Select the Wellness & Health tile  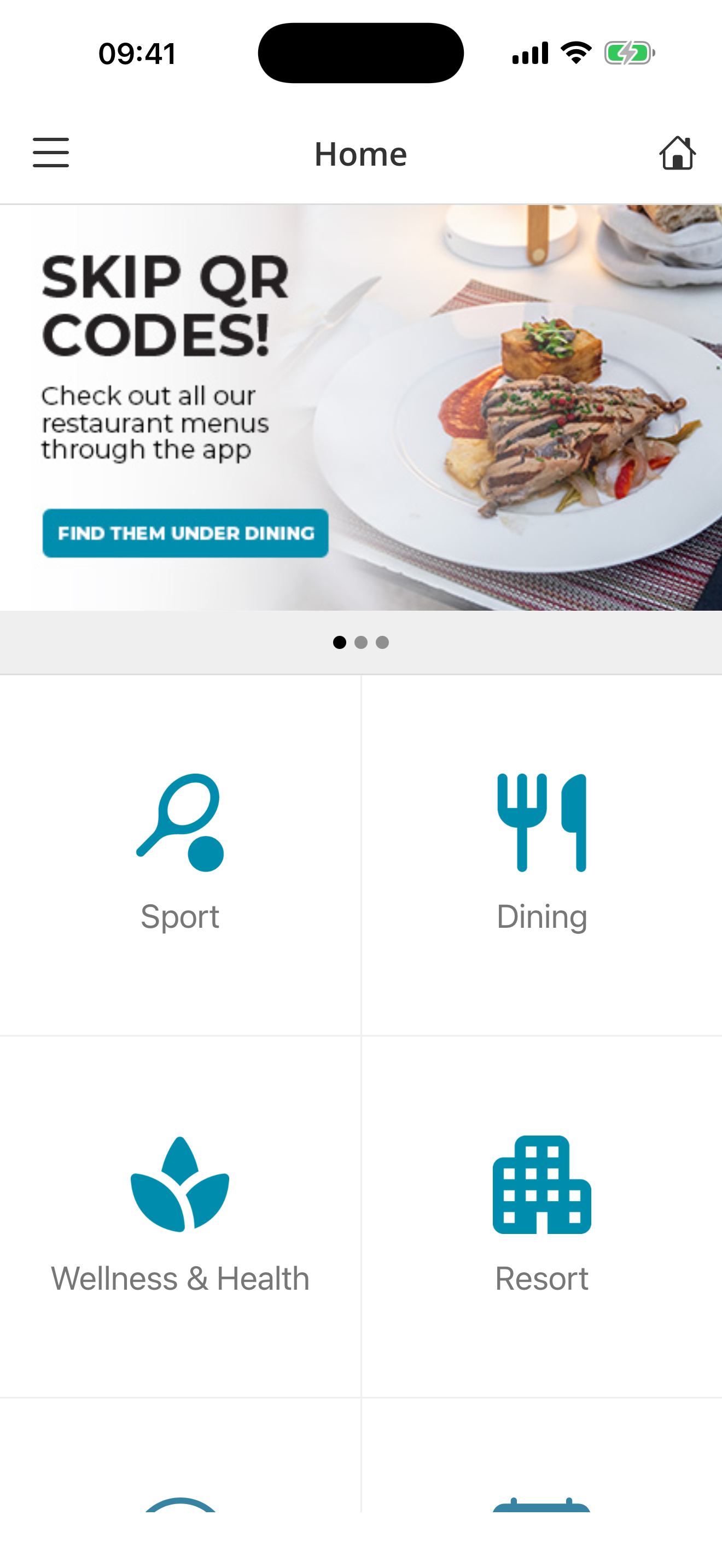point(180,1217)
